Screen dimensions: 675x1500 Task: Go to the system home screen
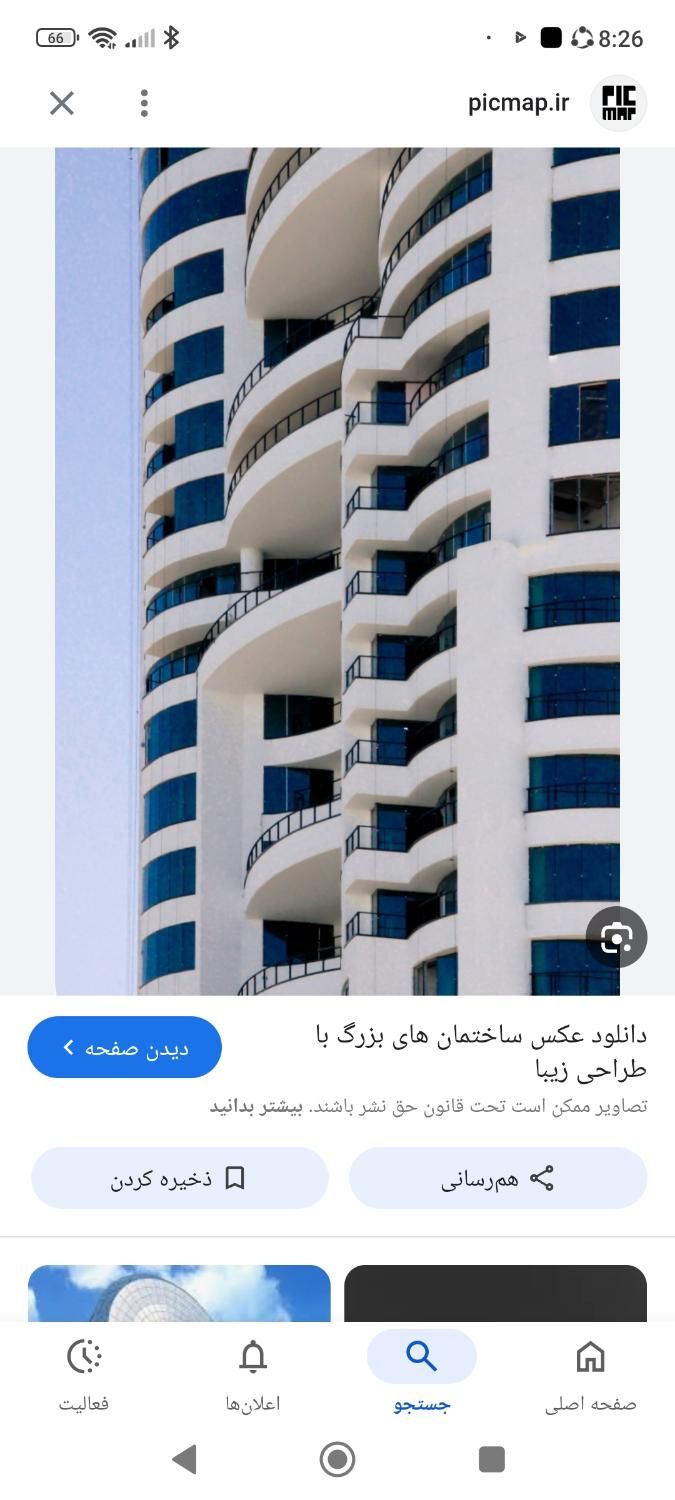(337, 1459)
